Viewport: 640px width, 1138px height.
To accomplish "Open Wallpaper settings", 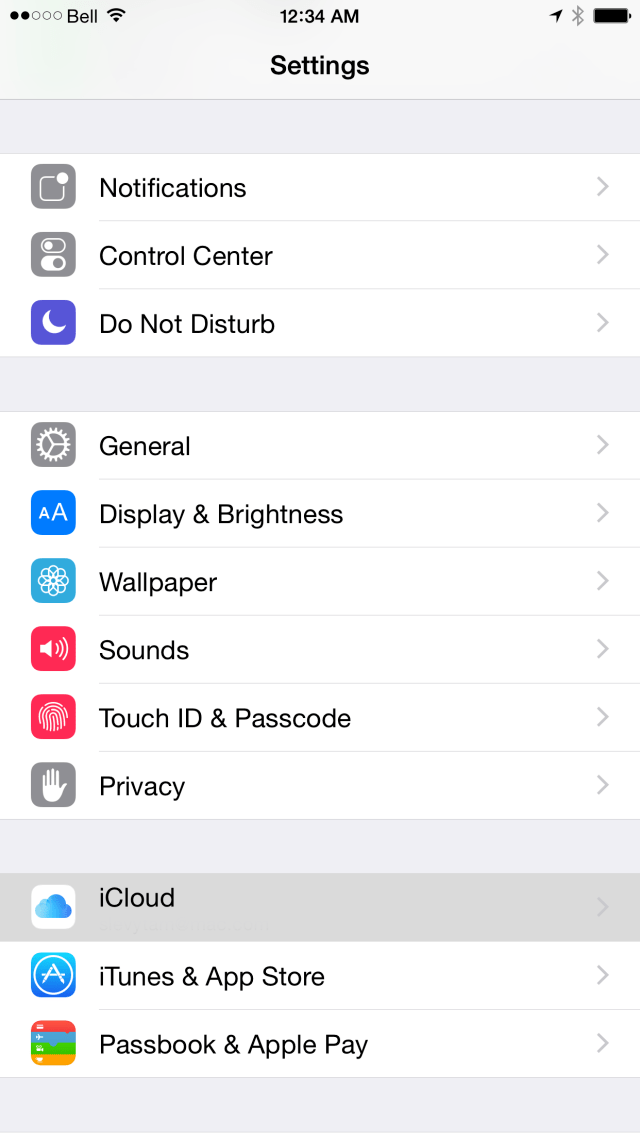I will 320,582.
